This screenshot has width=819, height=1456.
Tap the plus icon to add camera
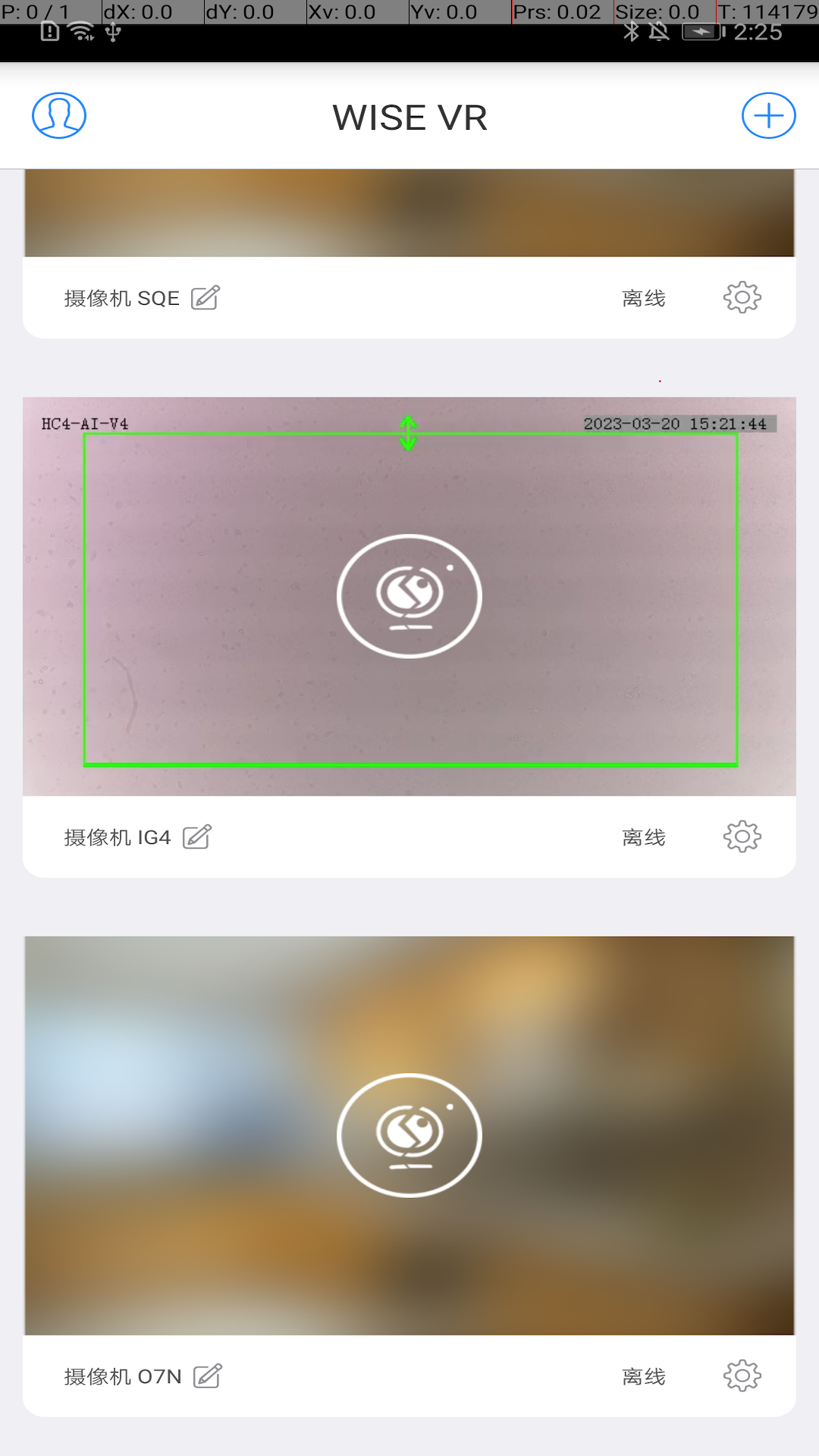pos(767,116)
